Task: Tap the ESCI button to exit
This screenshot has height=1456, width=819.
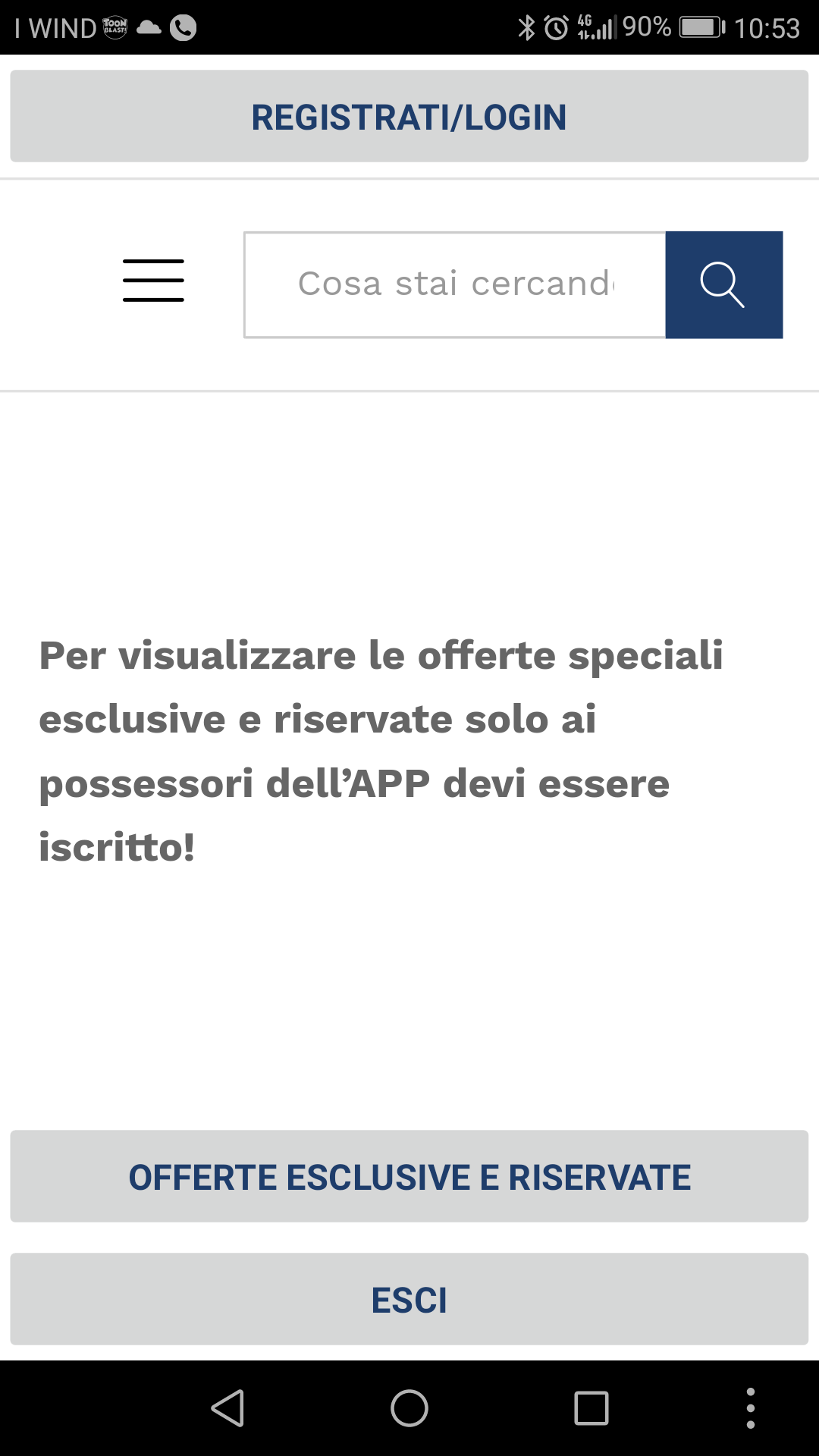Action: click(x=409, y=1299)
